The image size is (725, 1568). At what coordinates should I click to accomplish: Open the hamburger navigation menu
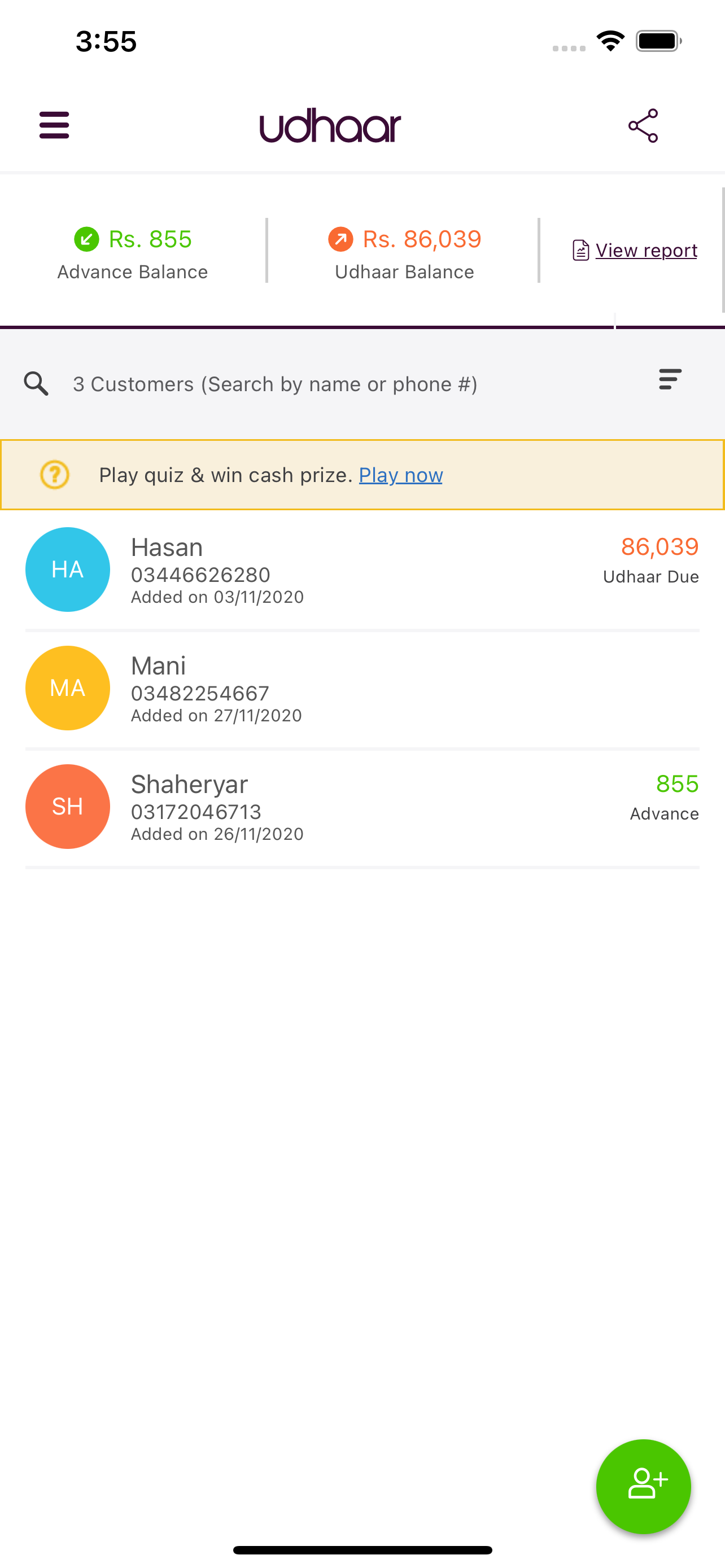coord(54,125)
